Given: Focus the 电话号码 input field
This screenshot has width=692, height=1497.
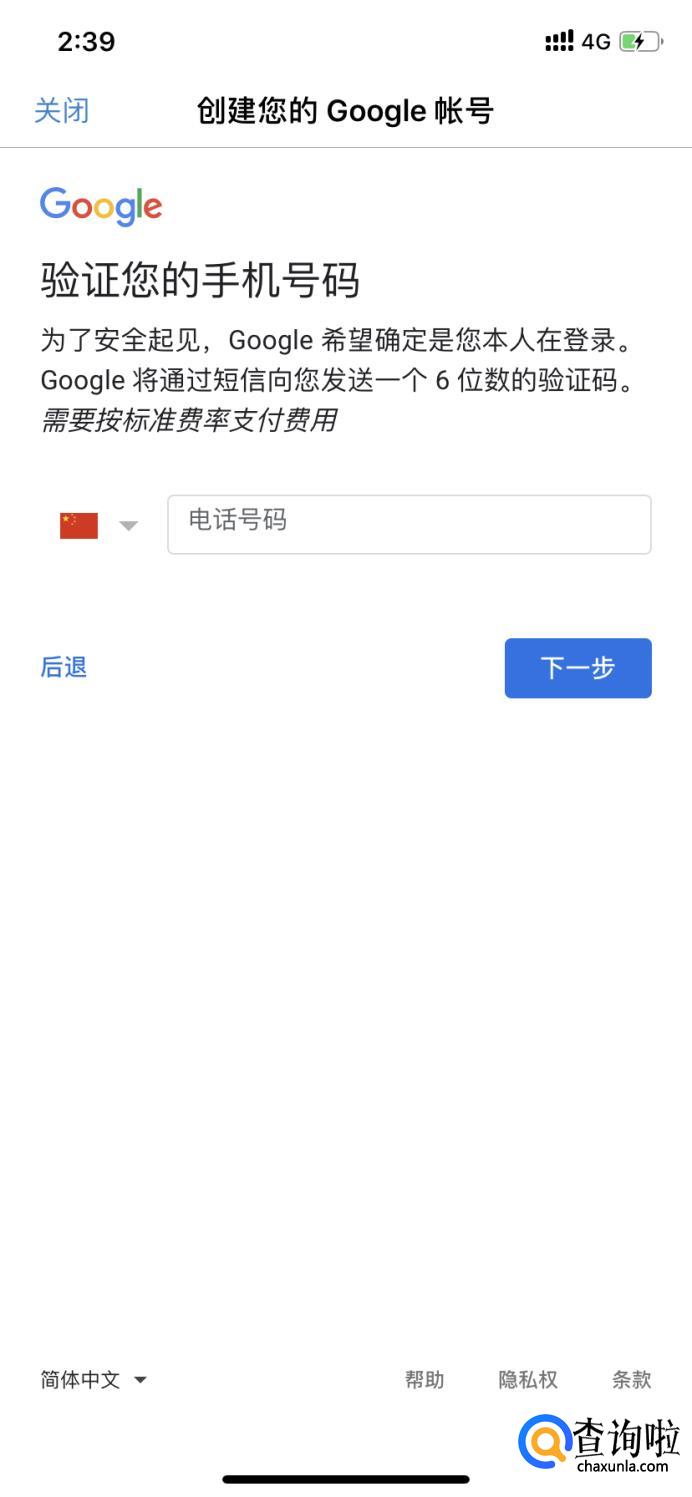Looking at the screenshot, I should 409,524.
